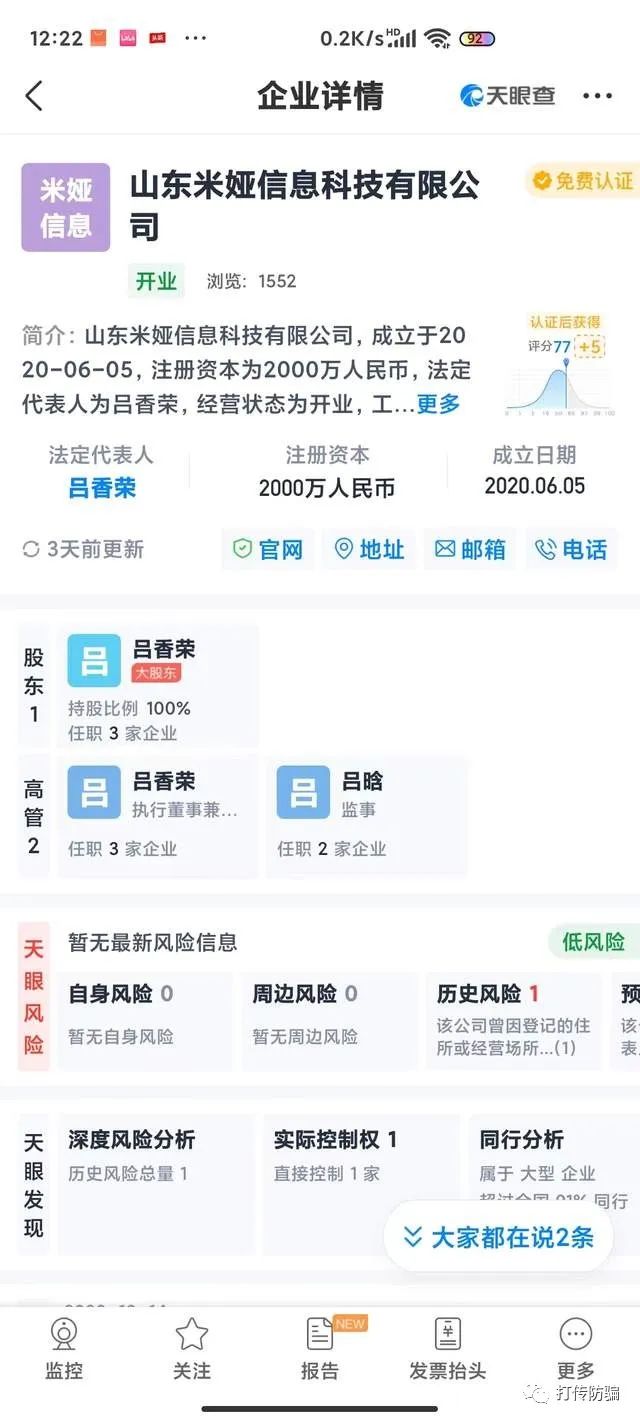Open executive 吕香荣's 执行董事 card

pos(158,815)
